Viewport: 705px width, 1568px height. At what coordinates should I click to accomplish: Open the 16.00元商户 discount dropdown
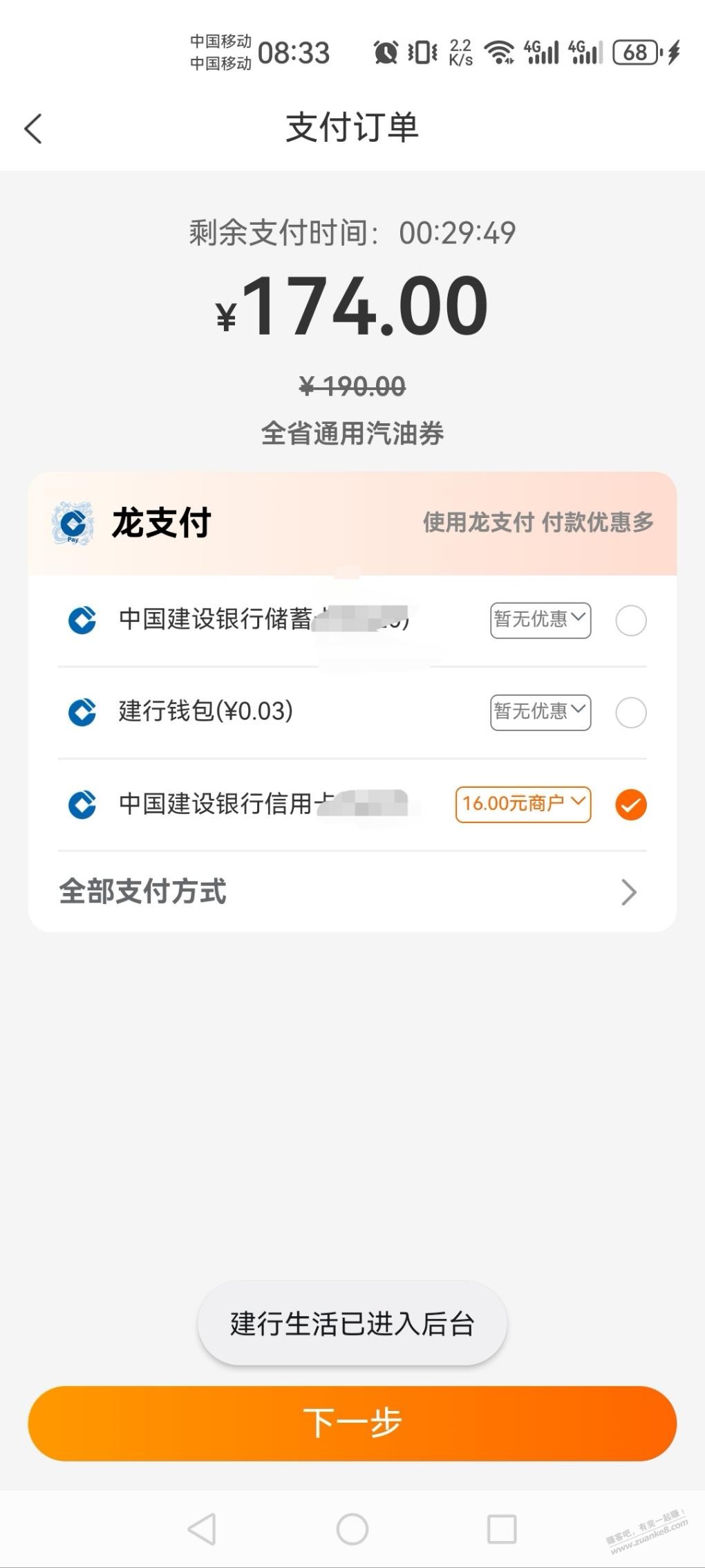pos(522,804)
